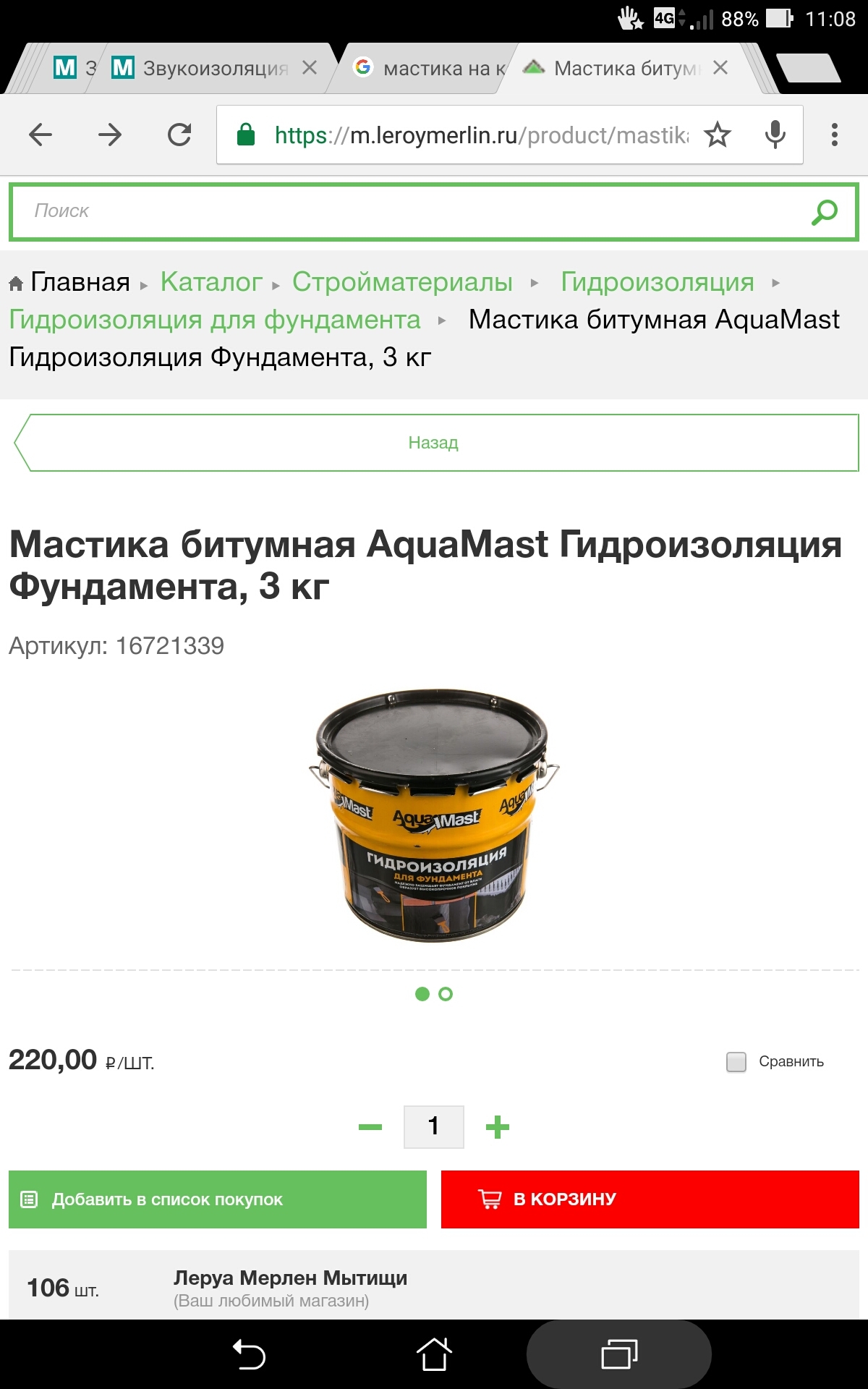Tap the Назад button
This screenshot has width=868, height=1389.
click(x=434, y=443)
